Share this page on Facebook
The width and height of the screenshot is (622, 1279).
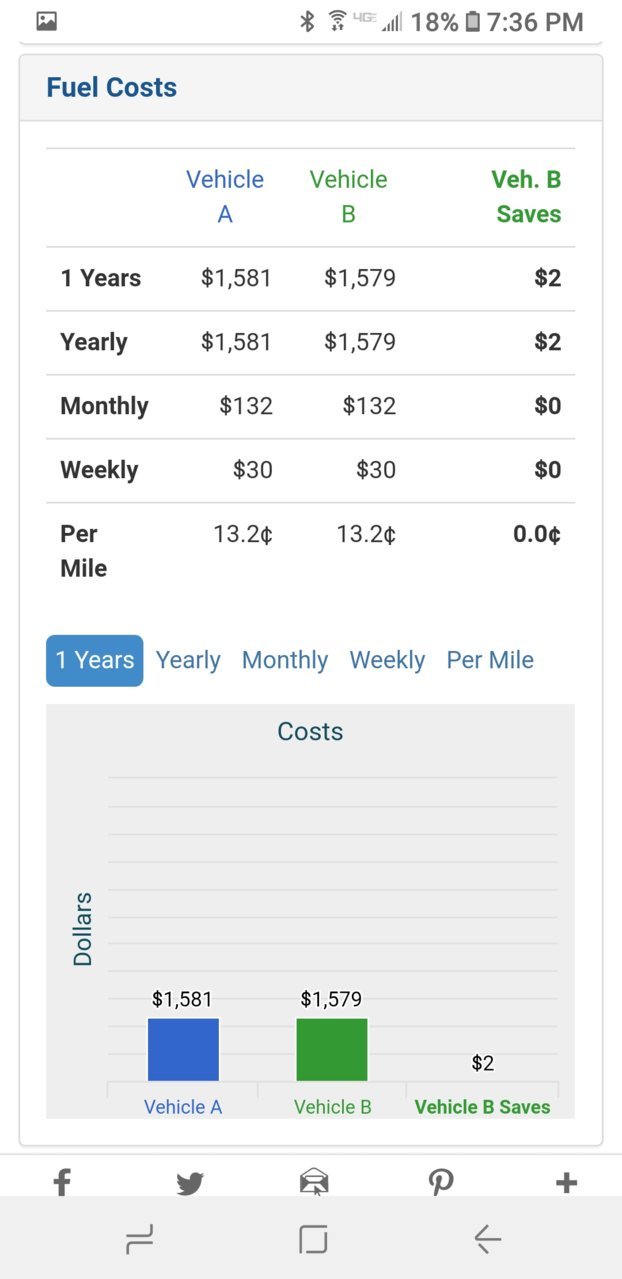[62, 1182]
